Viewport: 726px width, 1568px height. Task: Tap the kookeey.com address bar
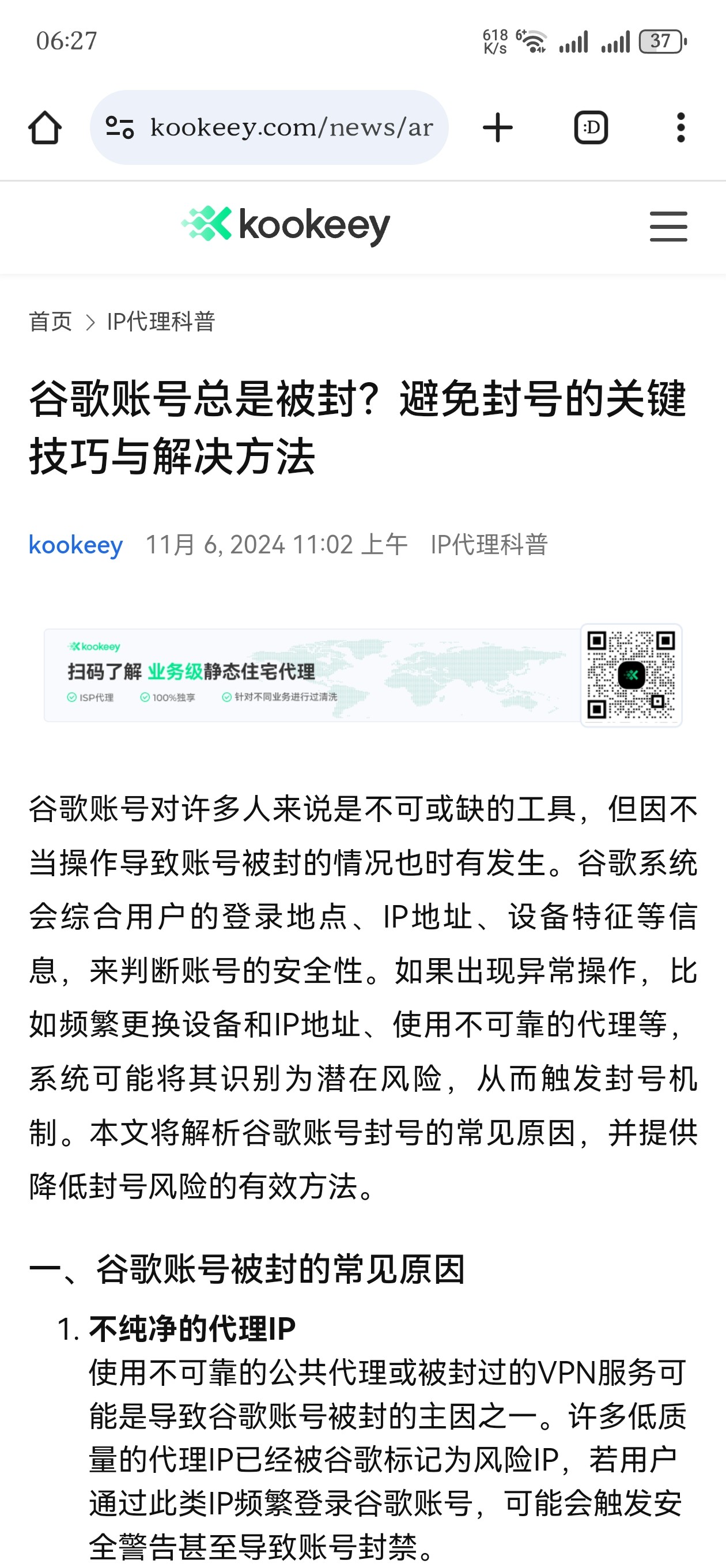coord(291,128)
